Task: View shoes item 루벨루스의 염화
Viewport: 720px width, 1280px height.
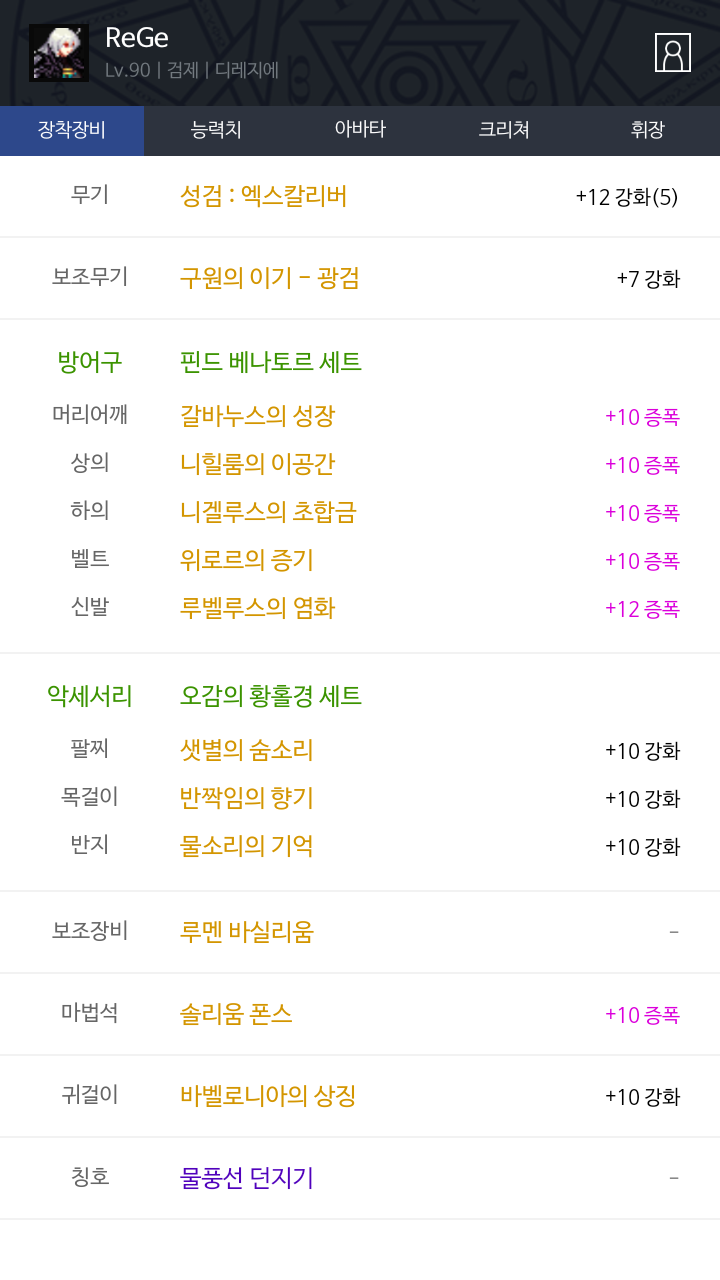Action: pyautogui.click(x=257, y=608)
